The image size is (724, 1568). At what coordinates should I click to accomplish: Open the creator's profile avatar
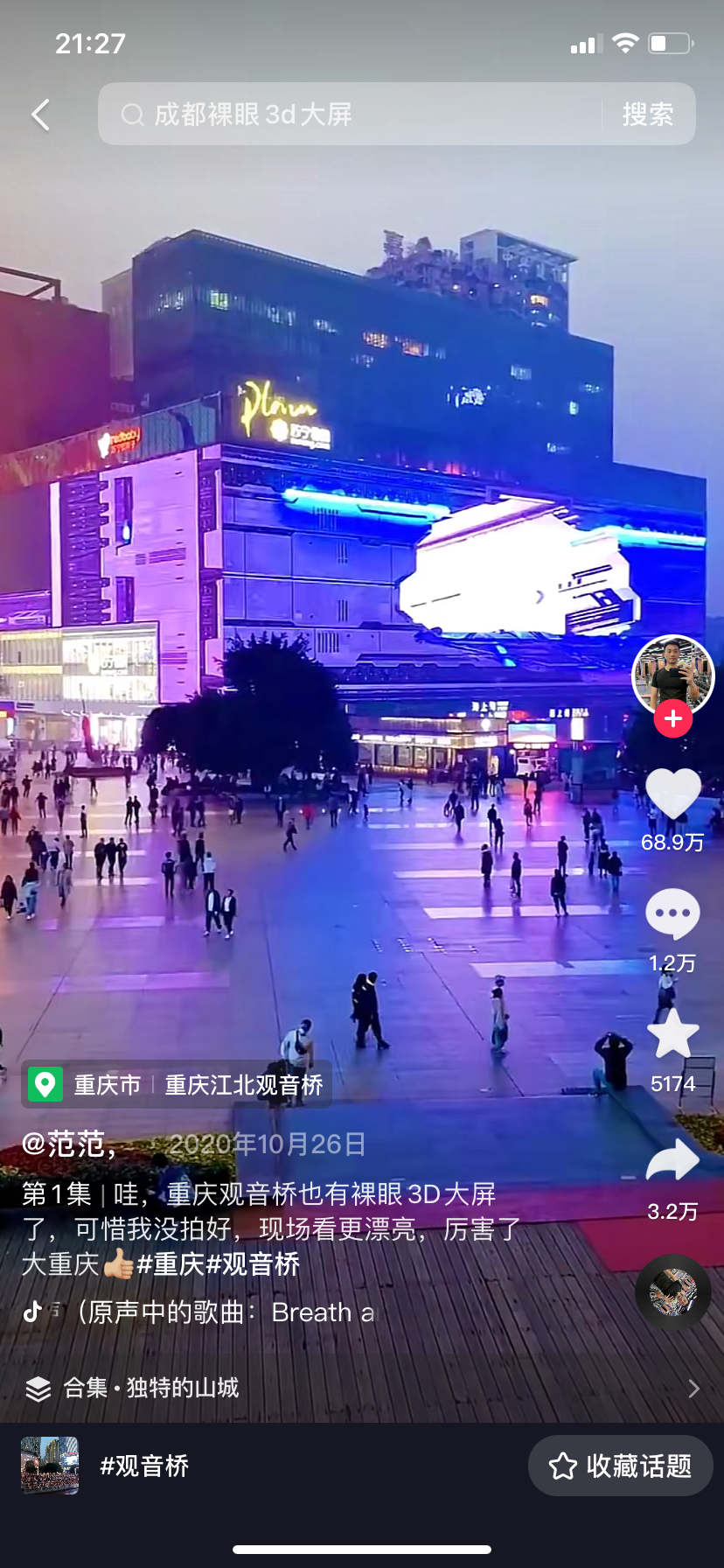click(x=672, y=674)
